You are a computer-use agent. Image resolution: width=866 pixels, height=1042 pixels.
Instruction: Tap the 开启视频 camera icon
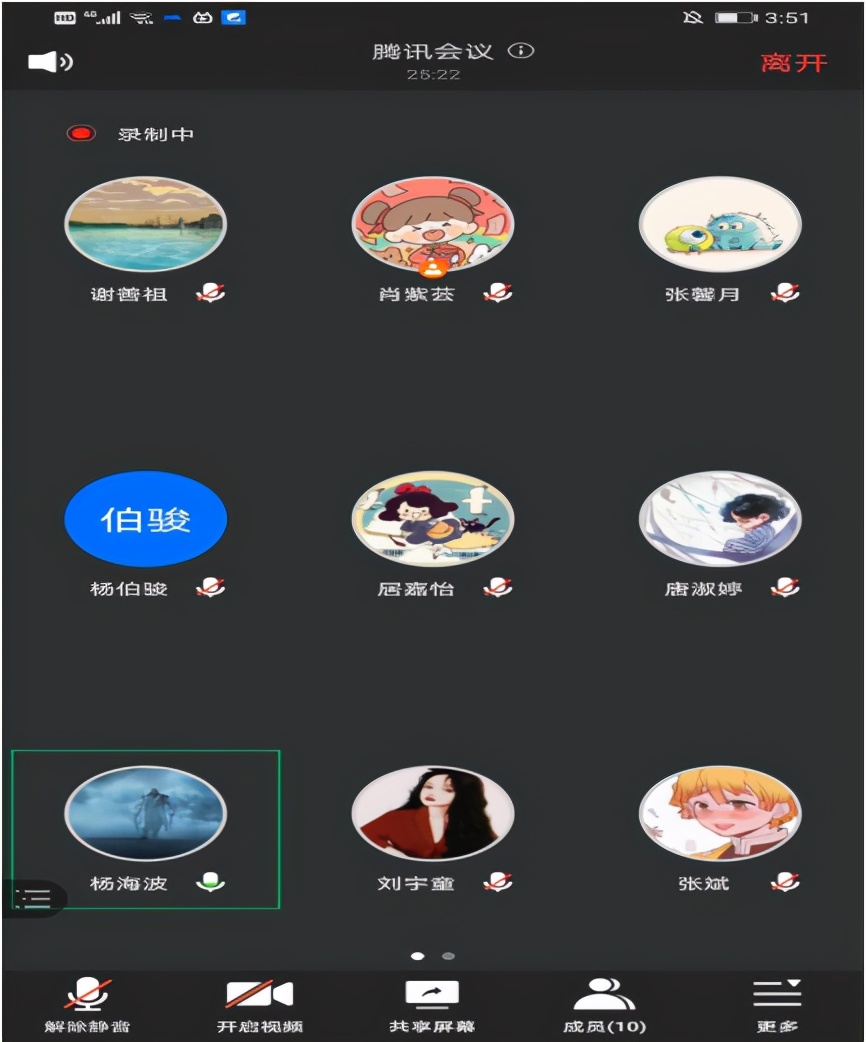[x=256, y=993]
